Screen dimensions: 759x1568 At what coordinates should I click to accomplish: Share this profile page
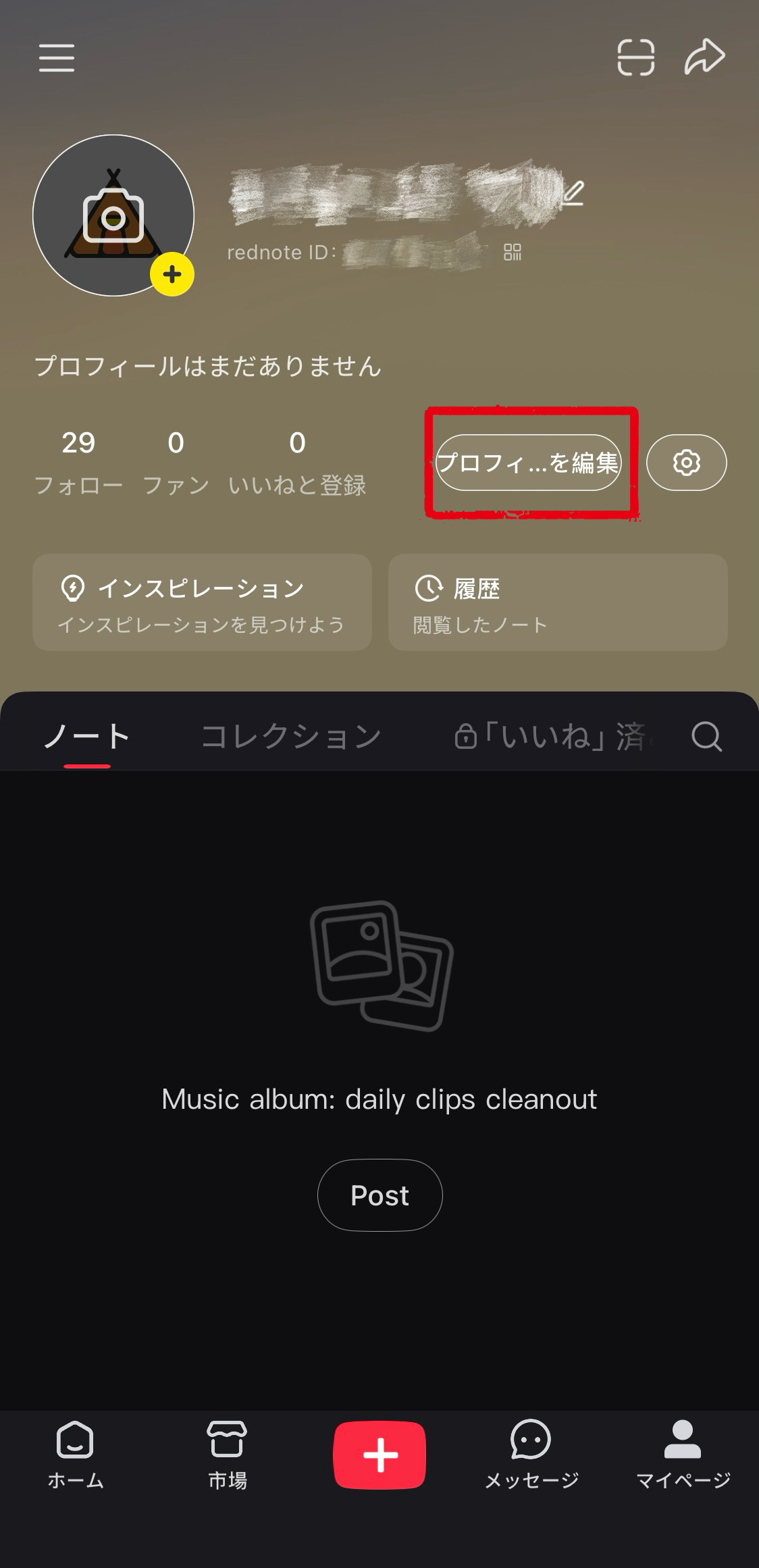click(704, 57)
